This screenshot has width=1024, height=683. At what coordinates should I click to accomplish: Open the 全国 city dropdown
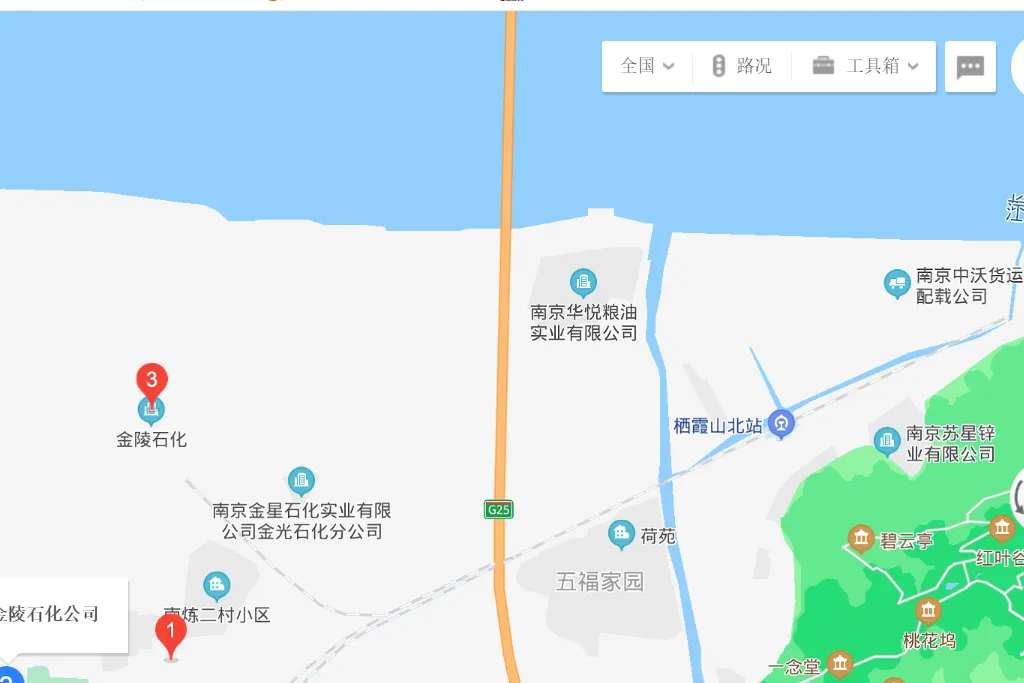point(647,66)
